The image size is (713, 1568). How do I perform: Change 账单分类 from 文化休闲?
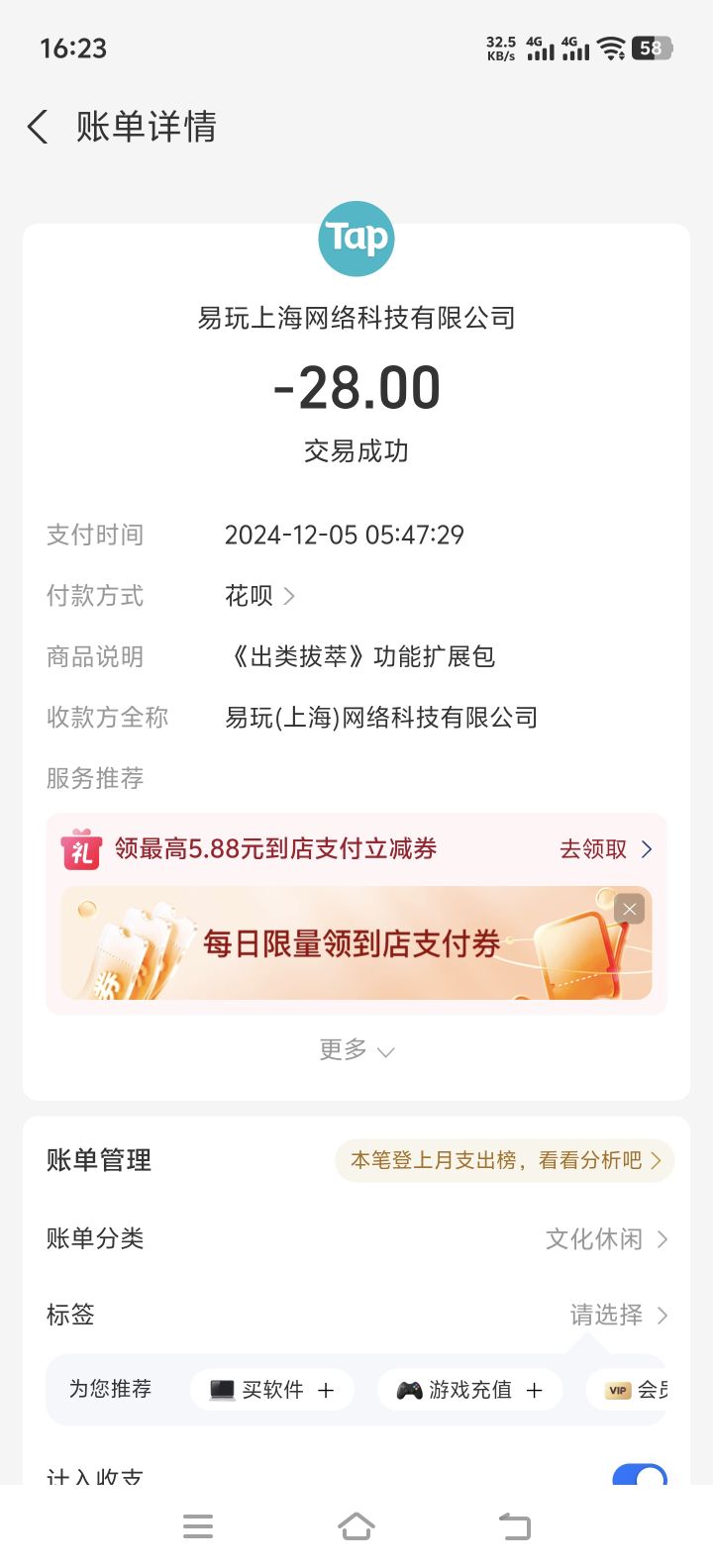coord(356,1238)
